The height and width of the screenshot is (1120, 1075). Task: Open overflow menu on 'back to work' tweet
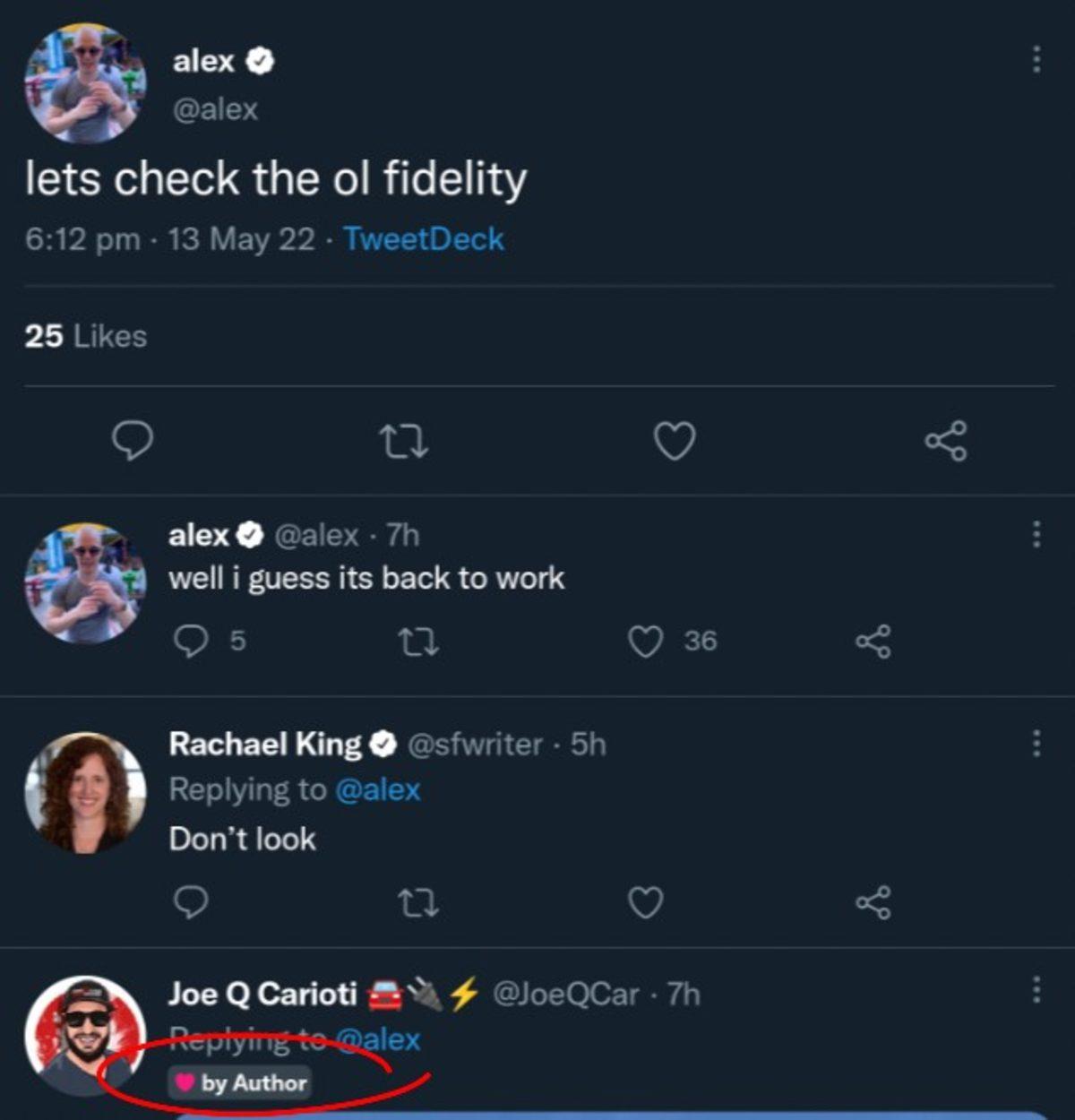coord(1036,534)
